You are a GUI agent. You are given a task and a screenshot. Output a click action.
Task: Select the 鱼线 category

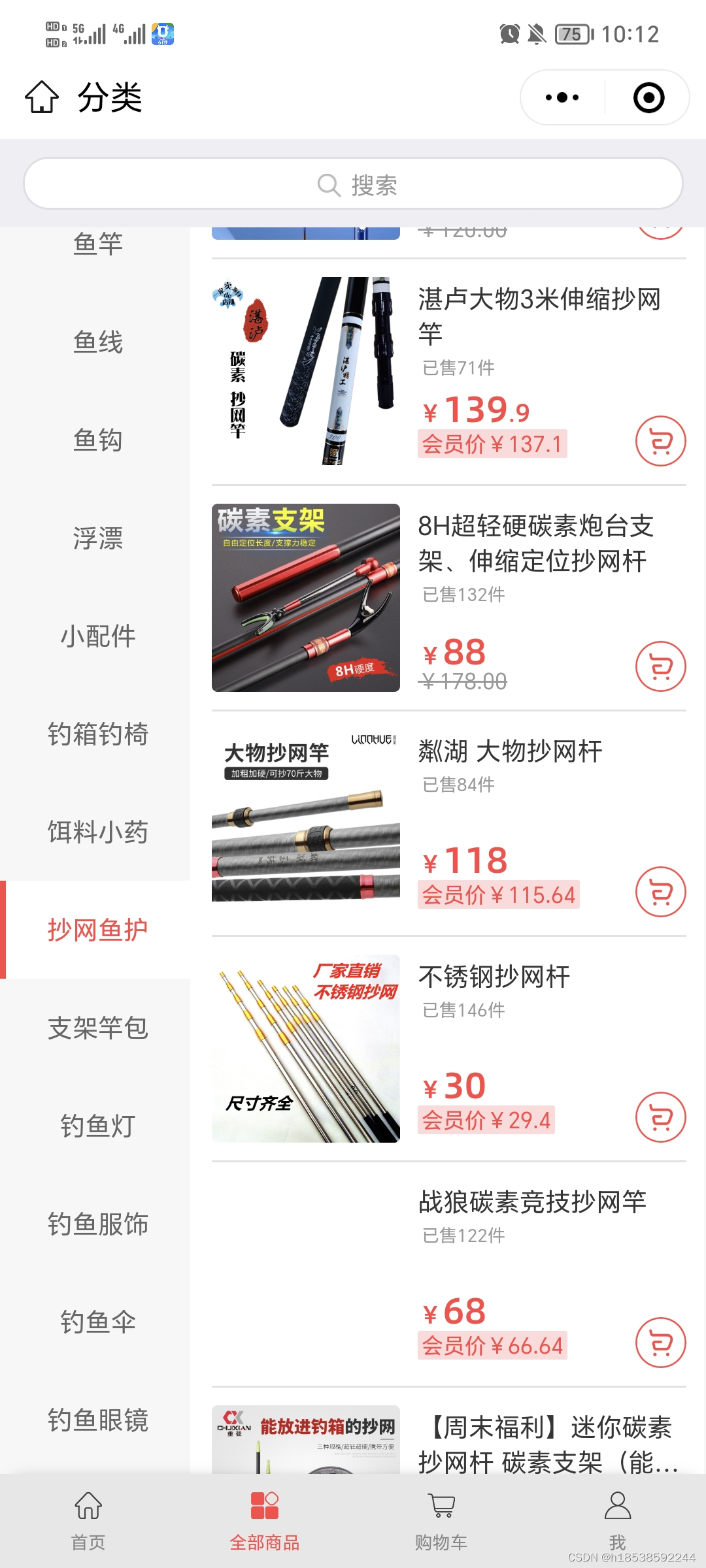(97, 342)
